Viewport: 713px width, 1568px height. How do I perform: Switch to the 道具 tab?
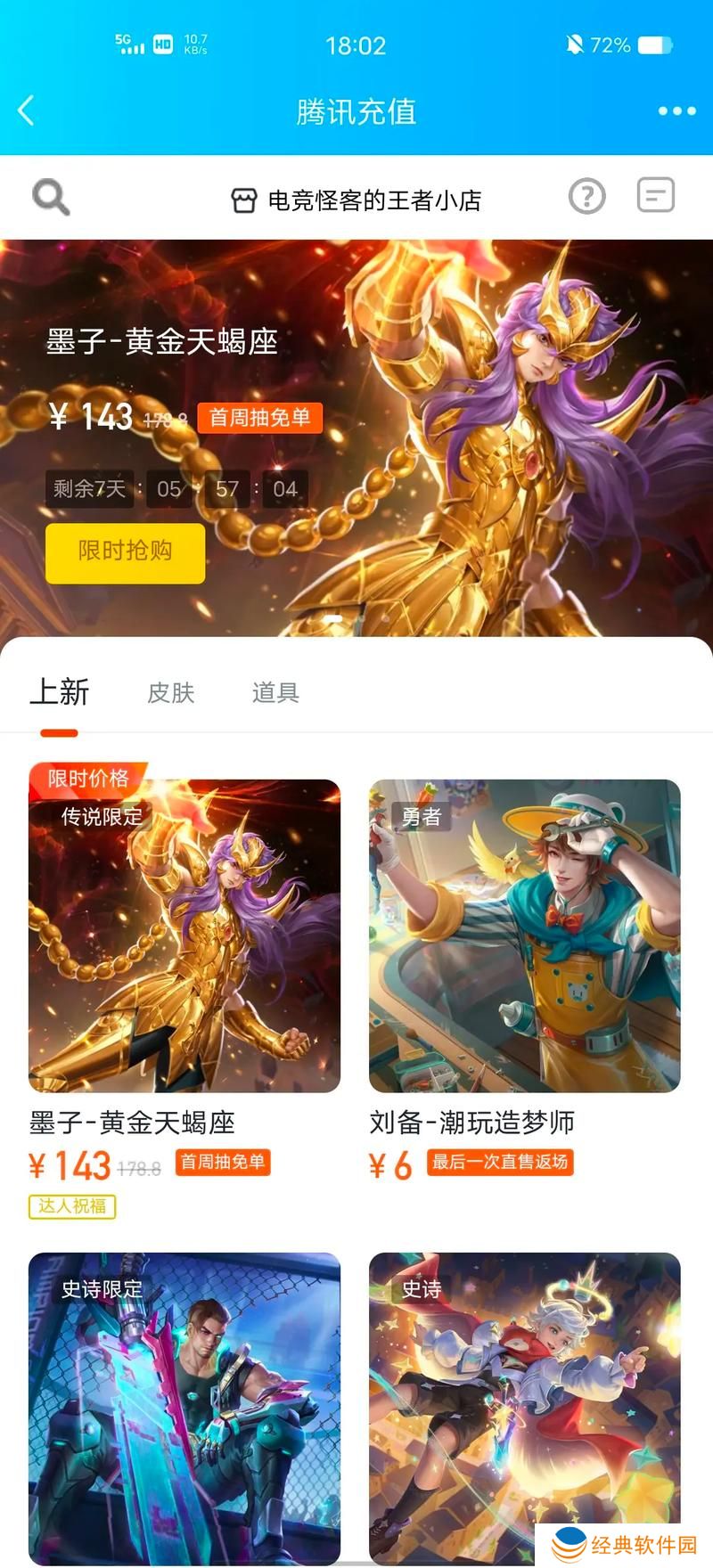pos(275,692)
